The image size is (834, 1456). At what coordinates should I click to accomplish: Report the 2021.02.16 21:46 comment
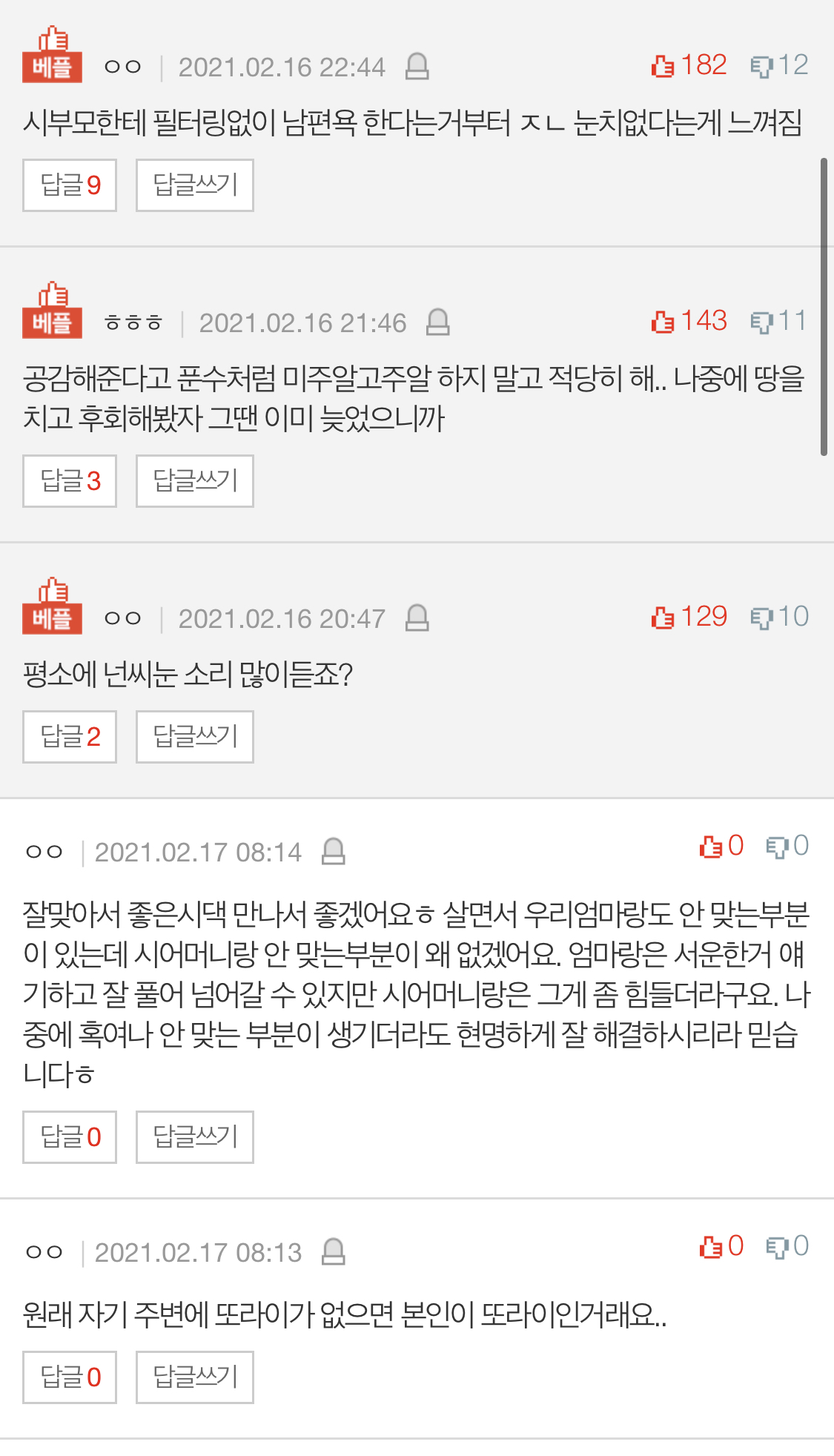(x=438, y=322)
